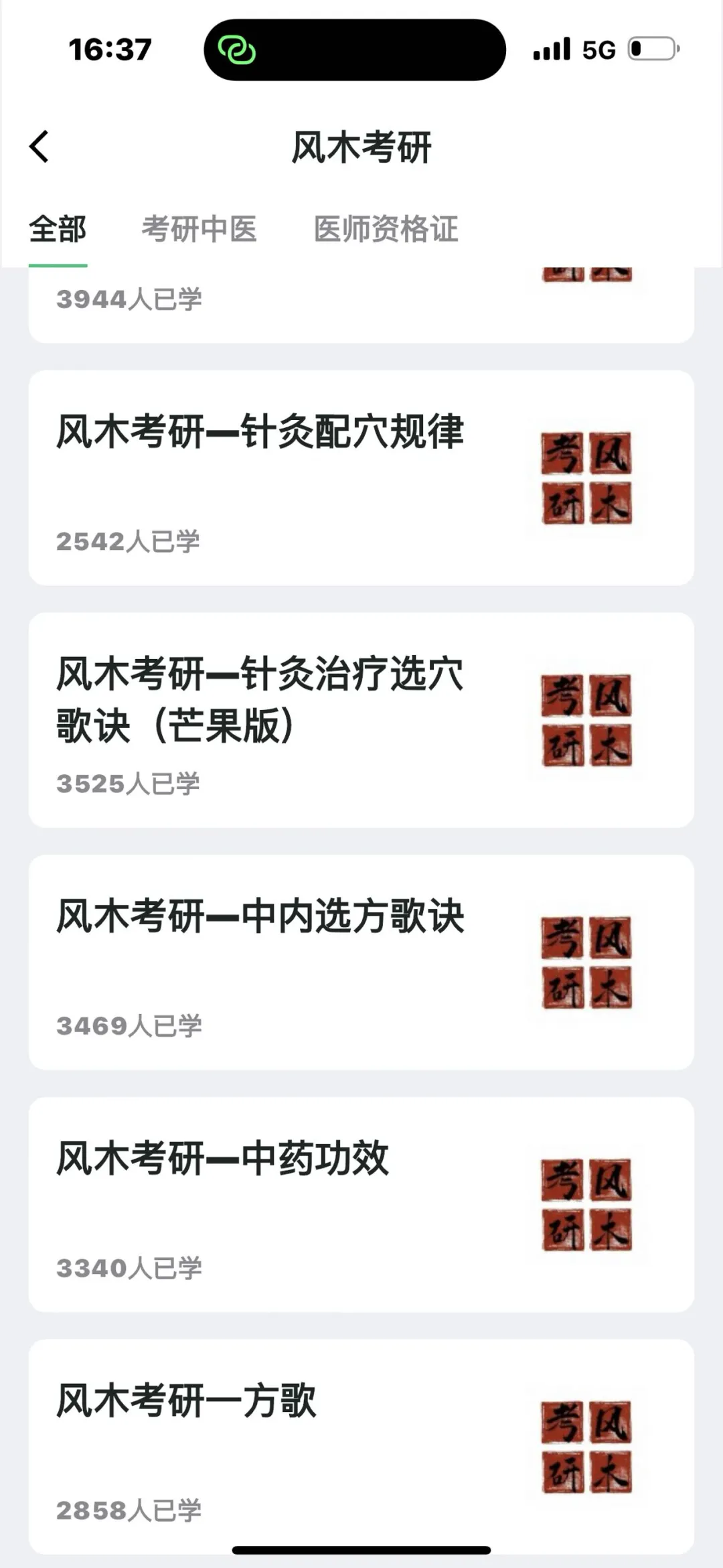
Task: Select the 全部 tab
Action: (58, 229)
